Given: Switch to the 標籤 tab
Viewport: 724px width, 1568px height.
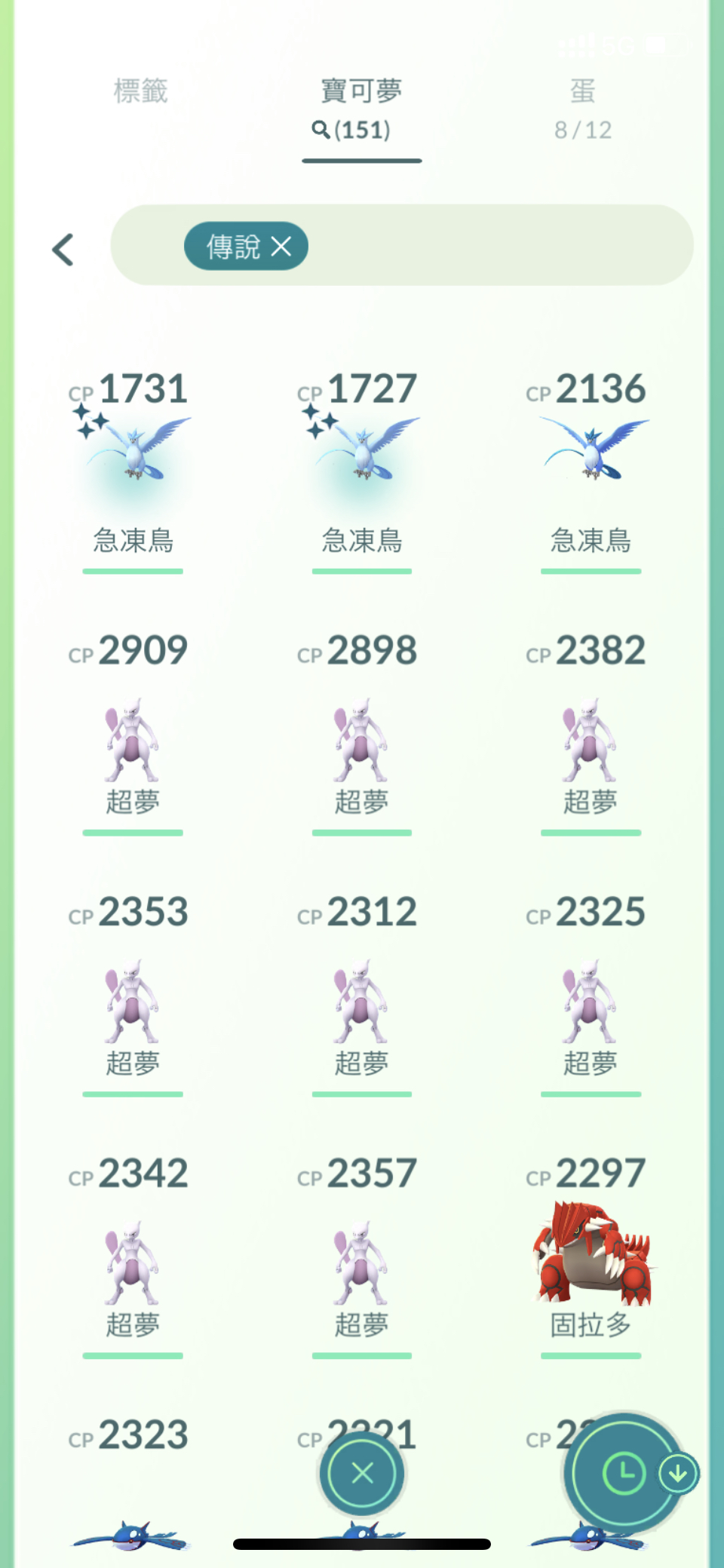Looking at the screenshot, I should click(x=140, y=91).
